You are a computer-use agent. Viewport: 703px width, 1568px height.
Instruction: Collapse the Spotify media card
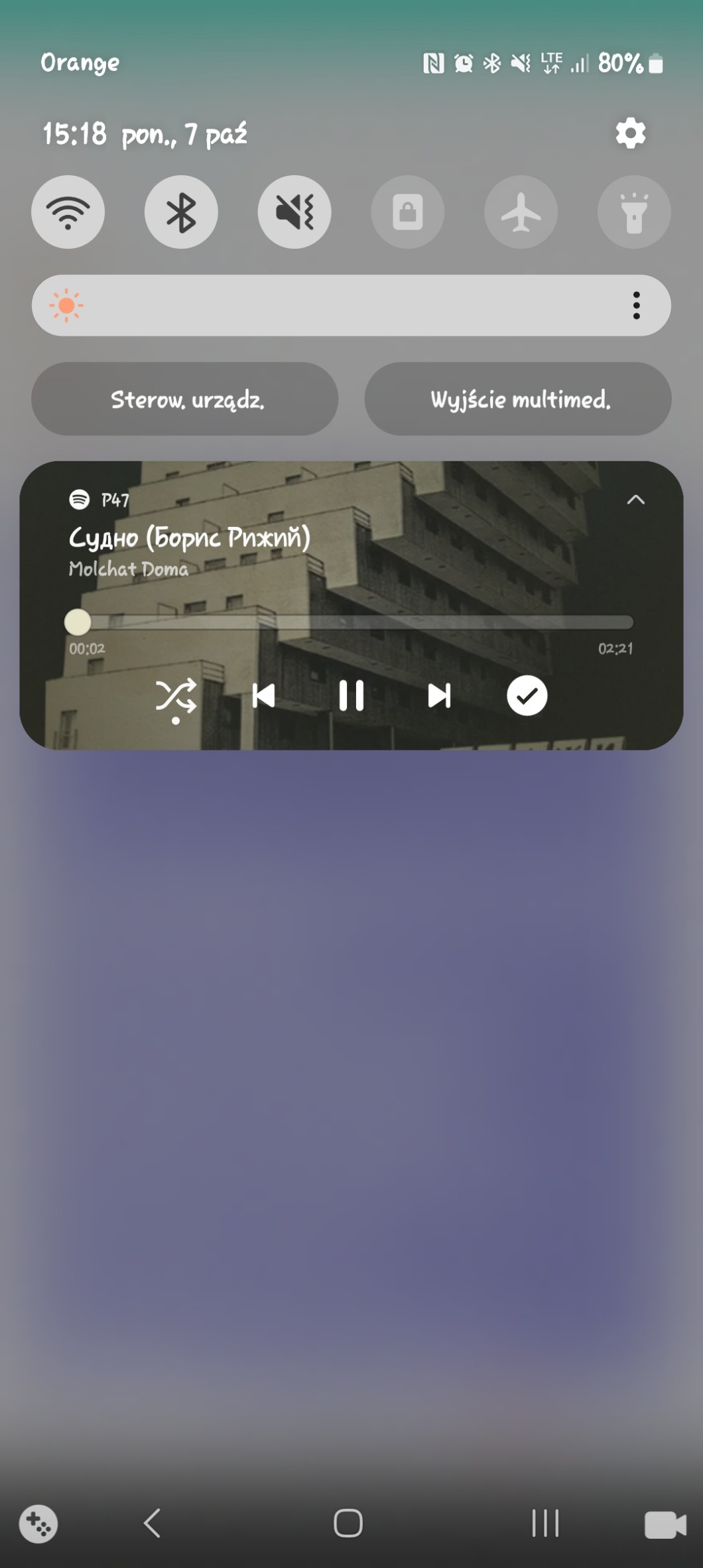pyautogui.click(x=635, y=500)
